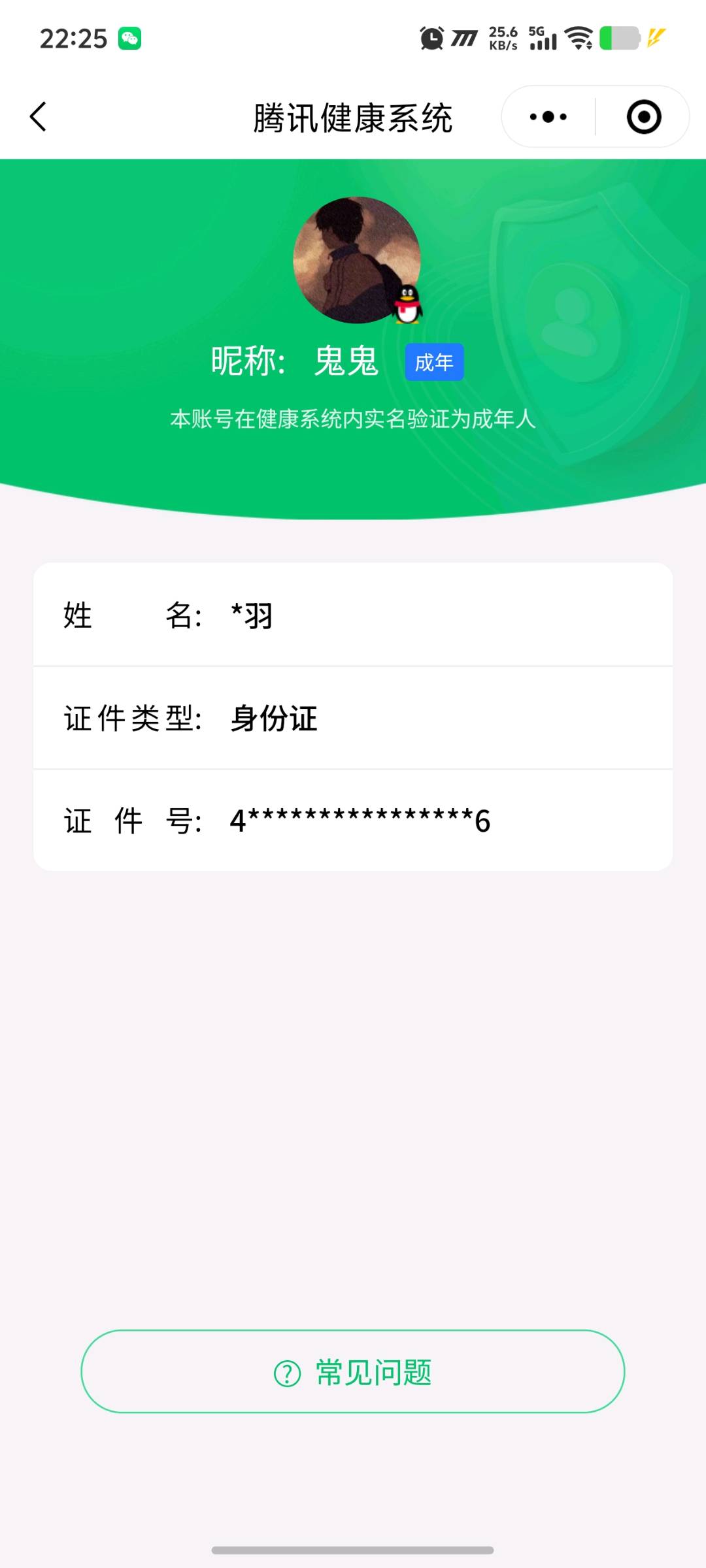Open the 常见问题 help button
706x1568 pixels.
click(x=353, y=1371)
